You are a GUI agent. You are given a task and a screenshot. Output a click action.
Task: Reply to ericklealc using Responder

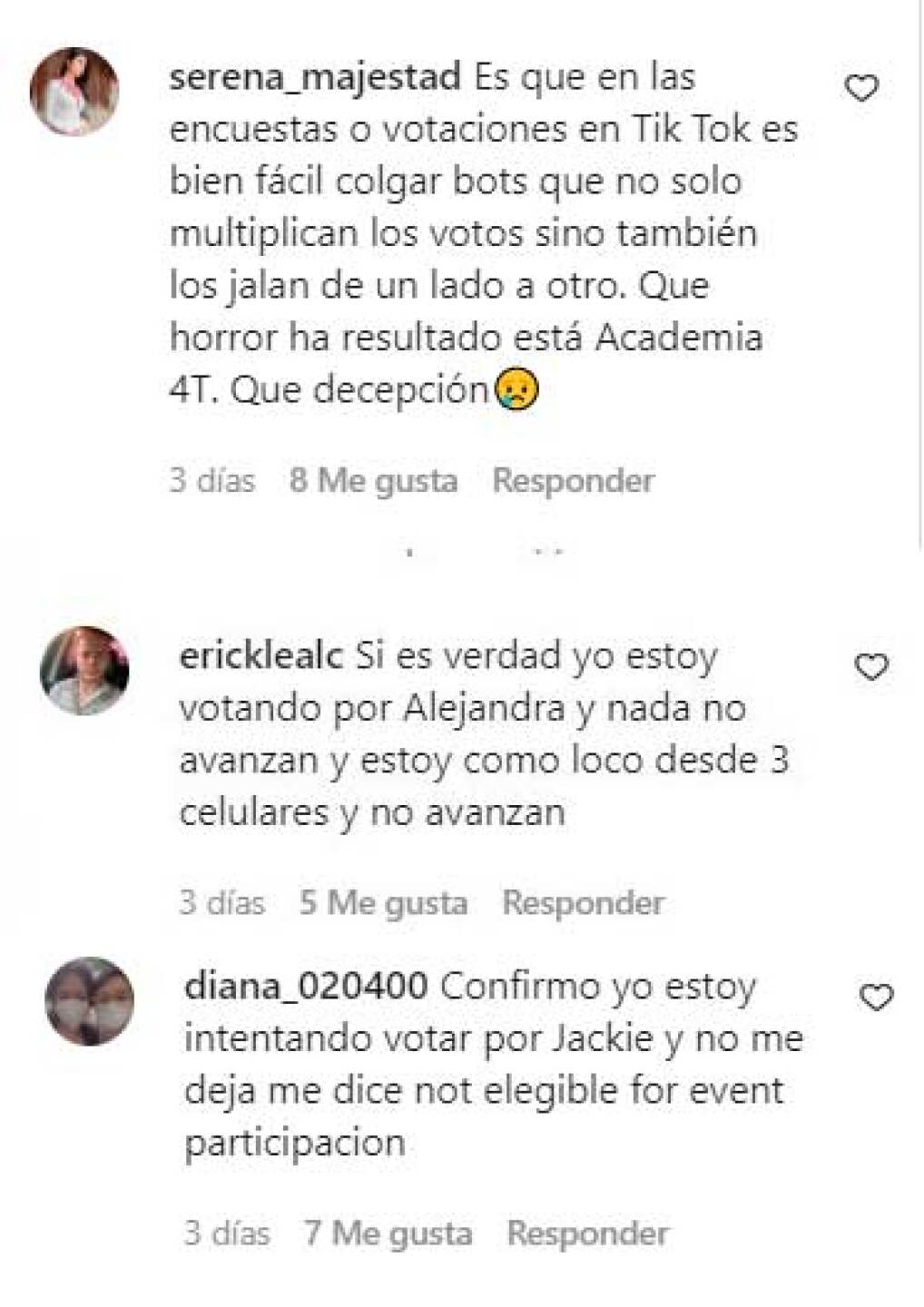[x=582, y=902]
